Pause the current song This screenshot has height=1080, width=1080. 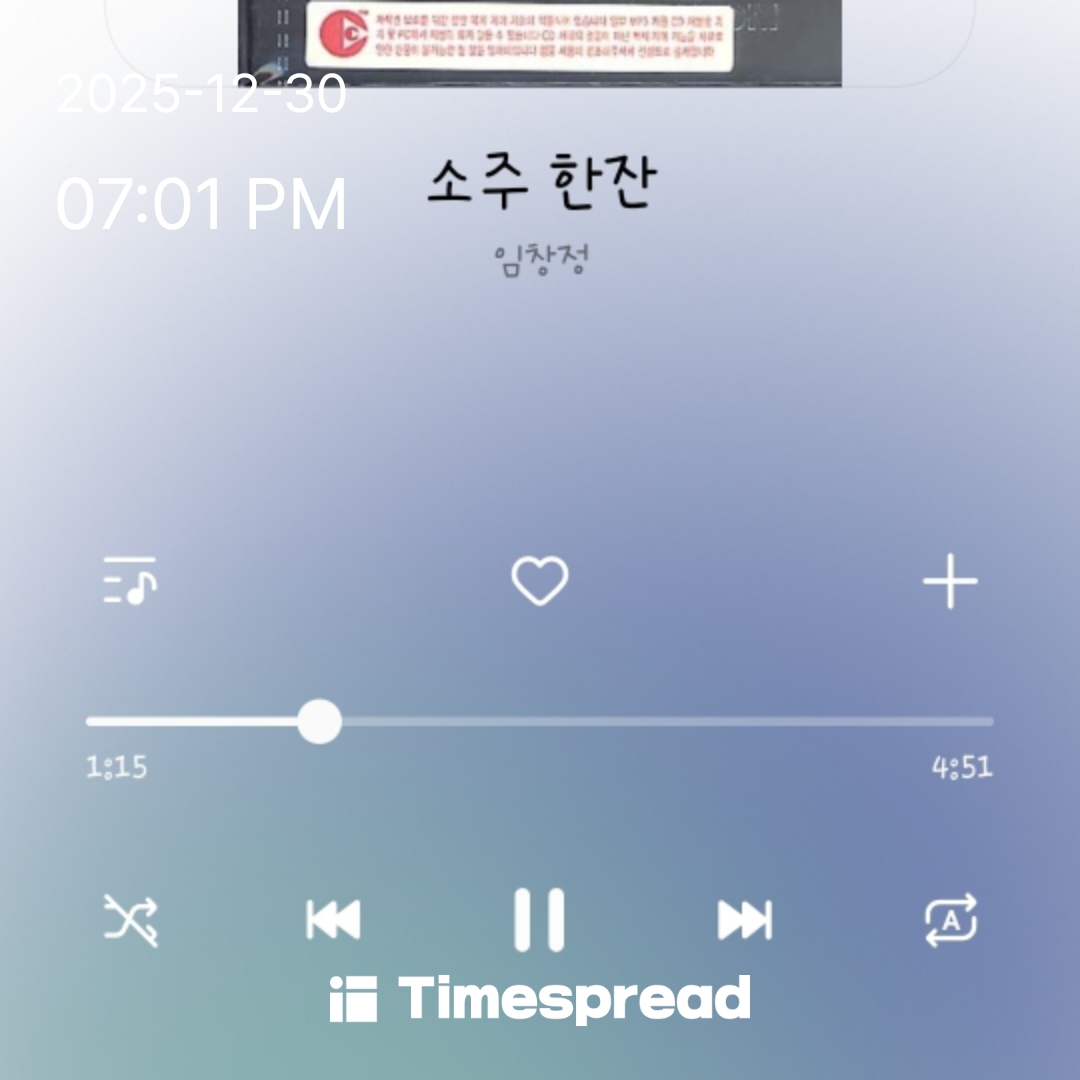pyautogui.click(x=540, y=920)
